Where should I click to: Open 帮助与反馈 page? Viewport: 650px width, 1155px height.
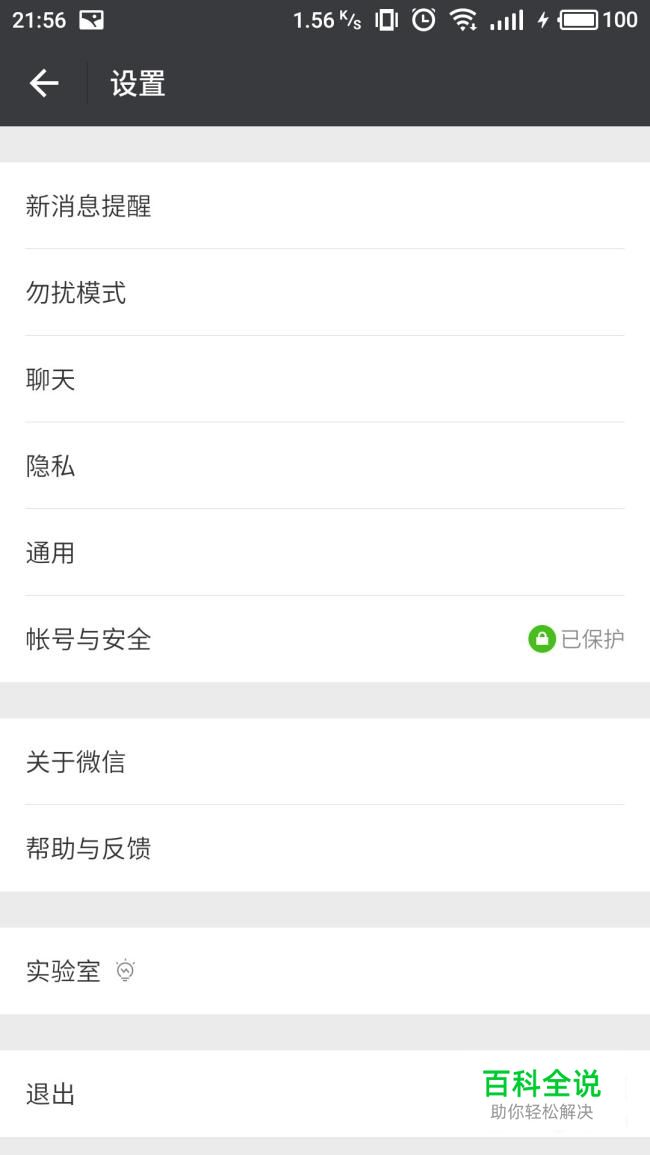click(325, 849)
